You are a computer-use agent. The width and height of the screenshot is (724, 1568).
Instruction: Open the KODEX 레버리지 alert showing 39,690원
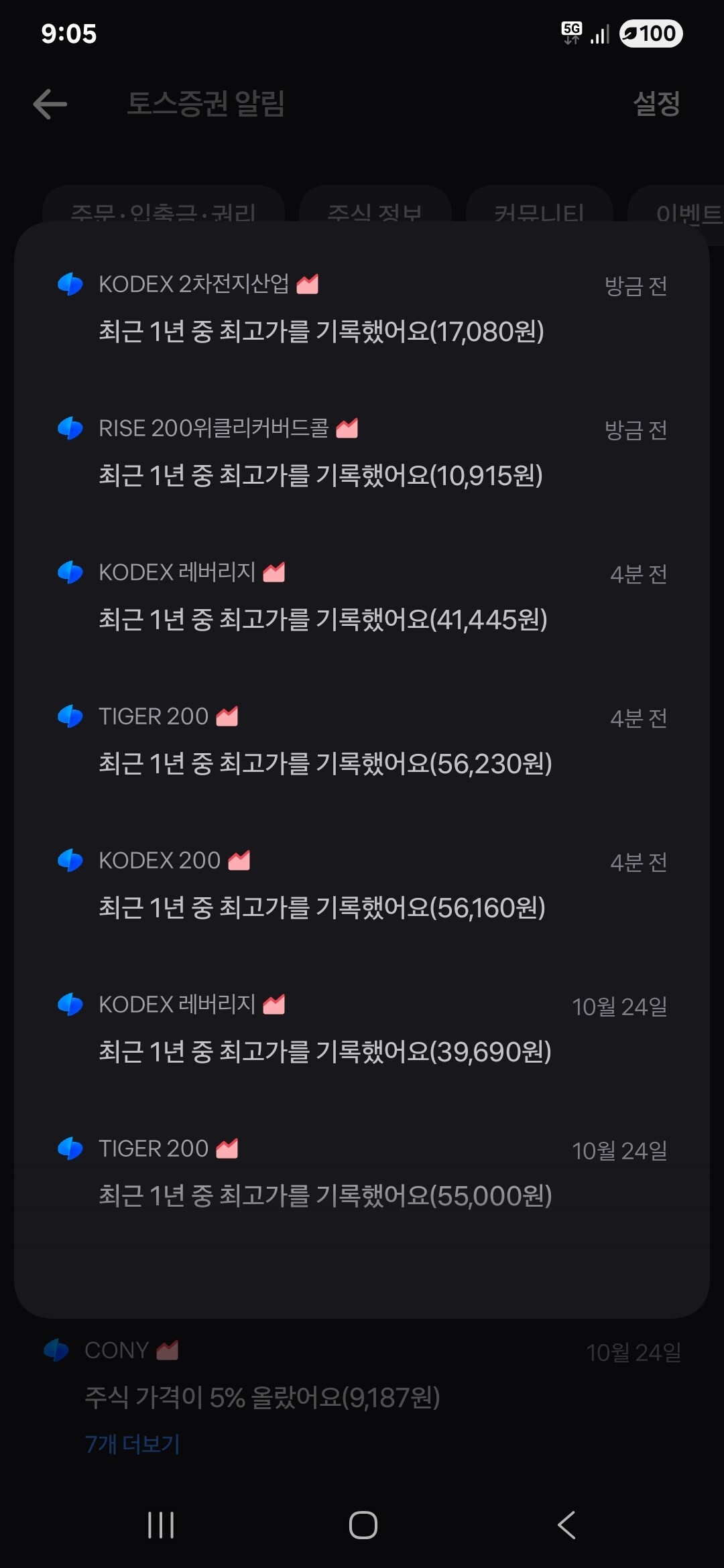pos(362,1029)
